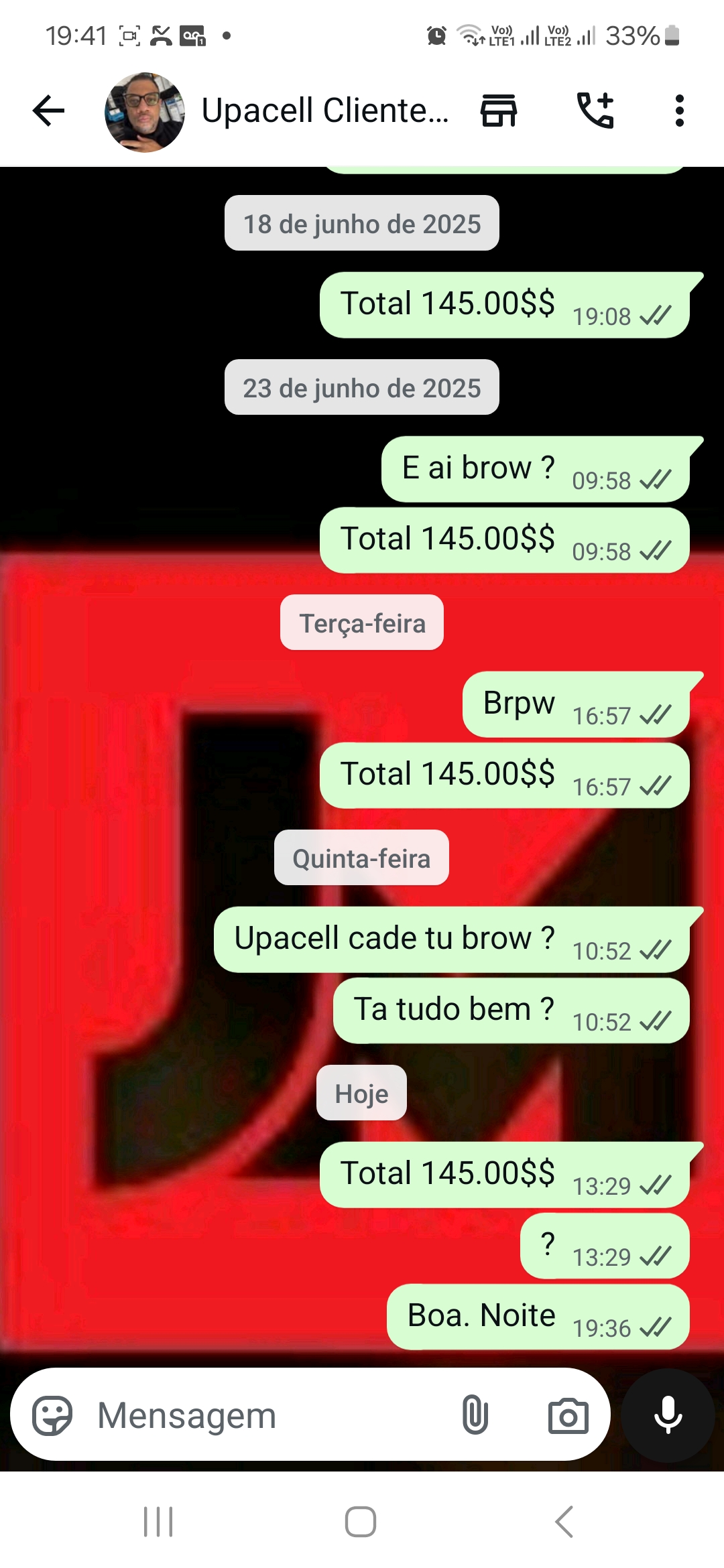Screen dimensions: 724x1568
Task: Start a call with the phone-plus icon
Action: pos(595,111)
